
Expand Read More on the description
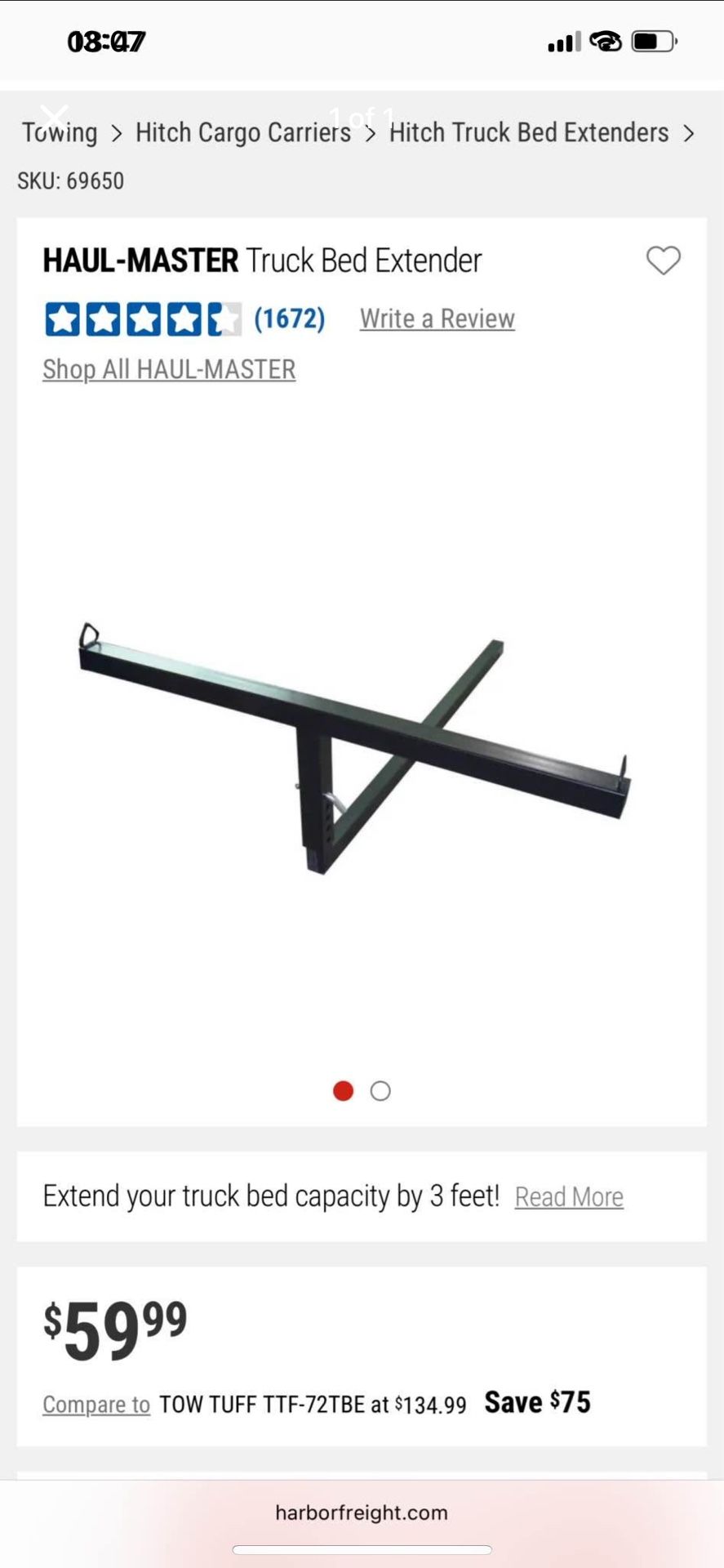569,1197
